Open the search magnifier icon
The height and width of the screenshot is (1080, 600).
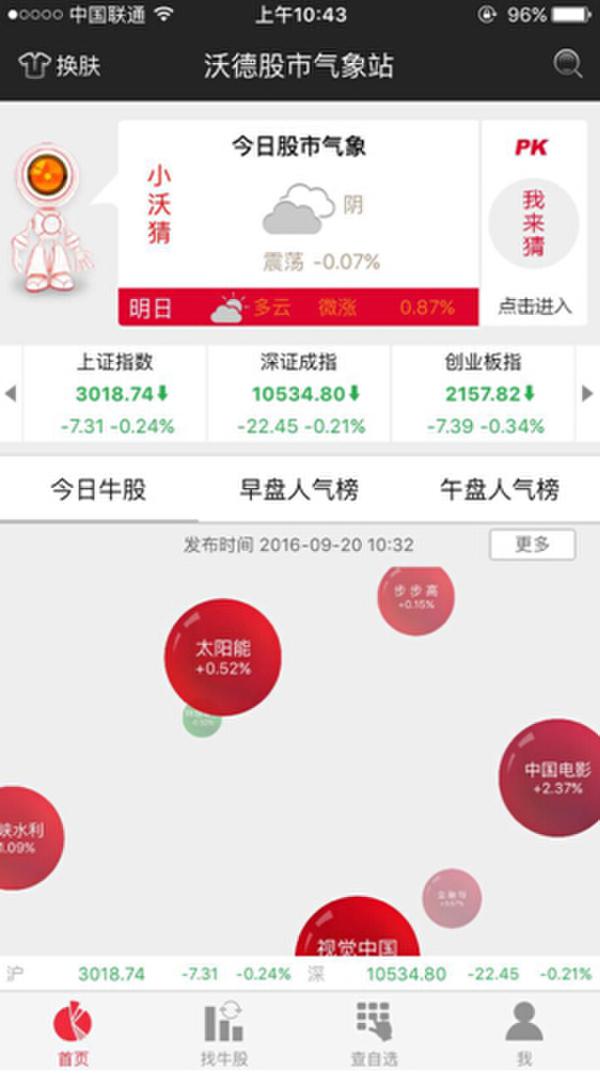(x=567, y=65)
